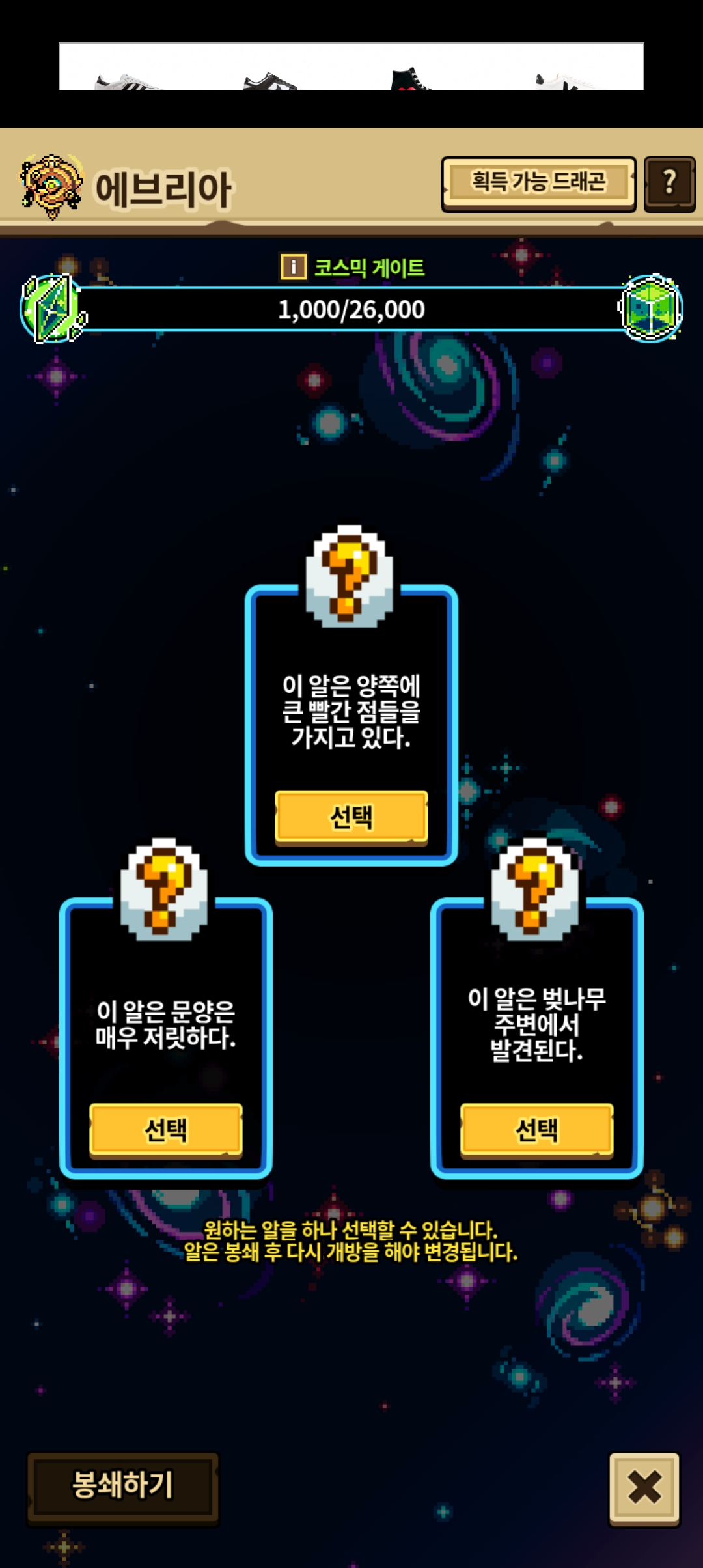
Task: Close the 에브리아 screen with X
Action: pos(644,1489)
